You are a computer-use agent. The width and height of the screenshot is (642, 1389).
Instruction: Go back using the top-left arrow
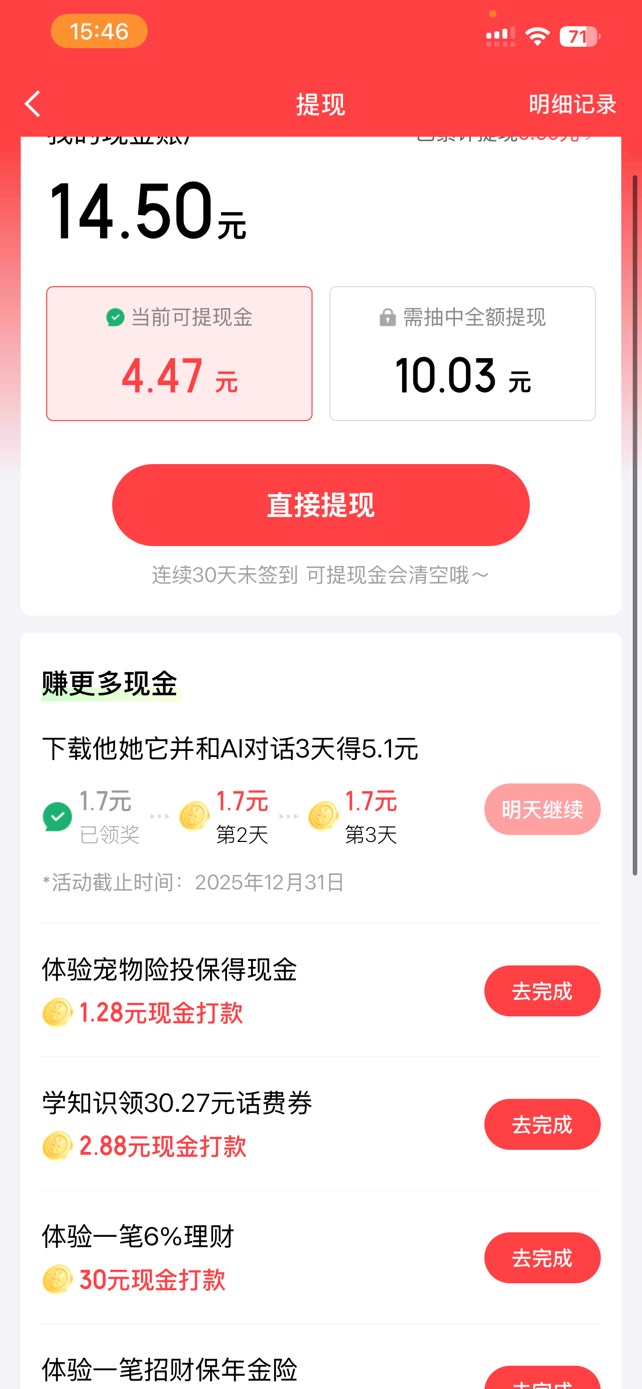point(33,104)
